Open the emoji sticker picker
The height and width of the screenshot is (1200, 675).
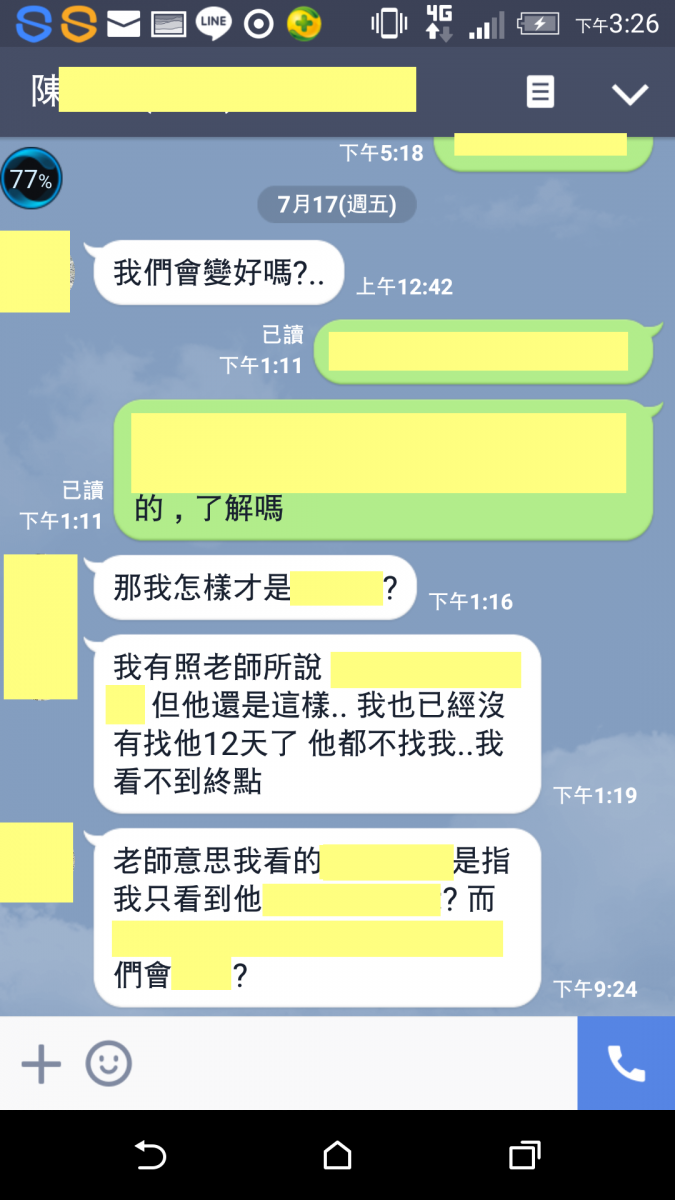pos(108,1063)
